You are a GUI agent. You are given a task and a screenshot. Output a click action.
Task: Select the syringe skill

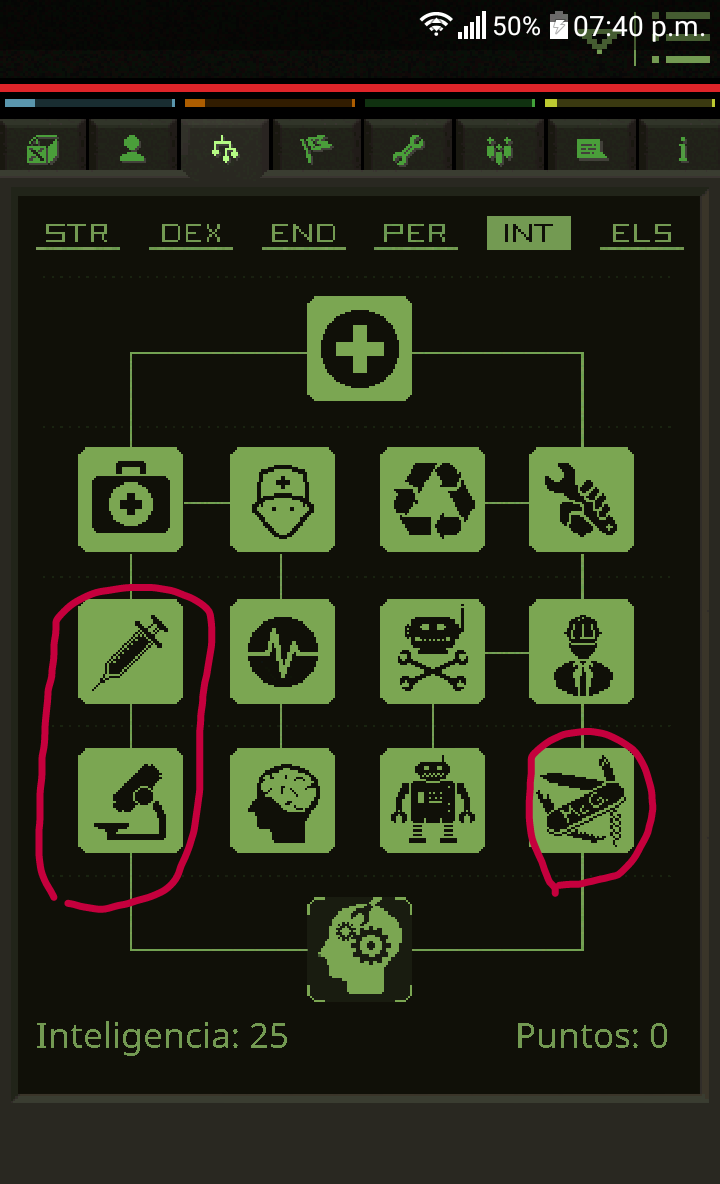click(130, 651)
